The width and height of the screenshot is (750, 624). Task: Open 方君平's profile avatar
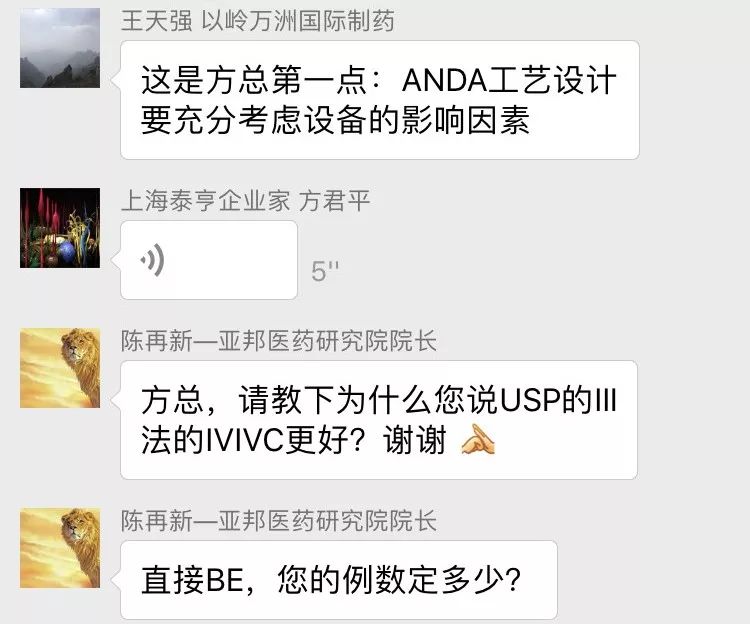60,228
